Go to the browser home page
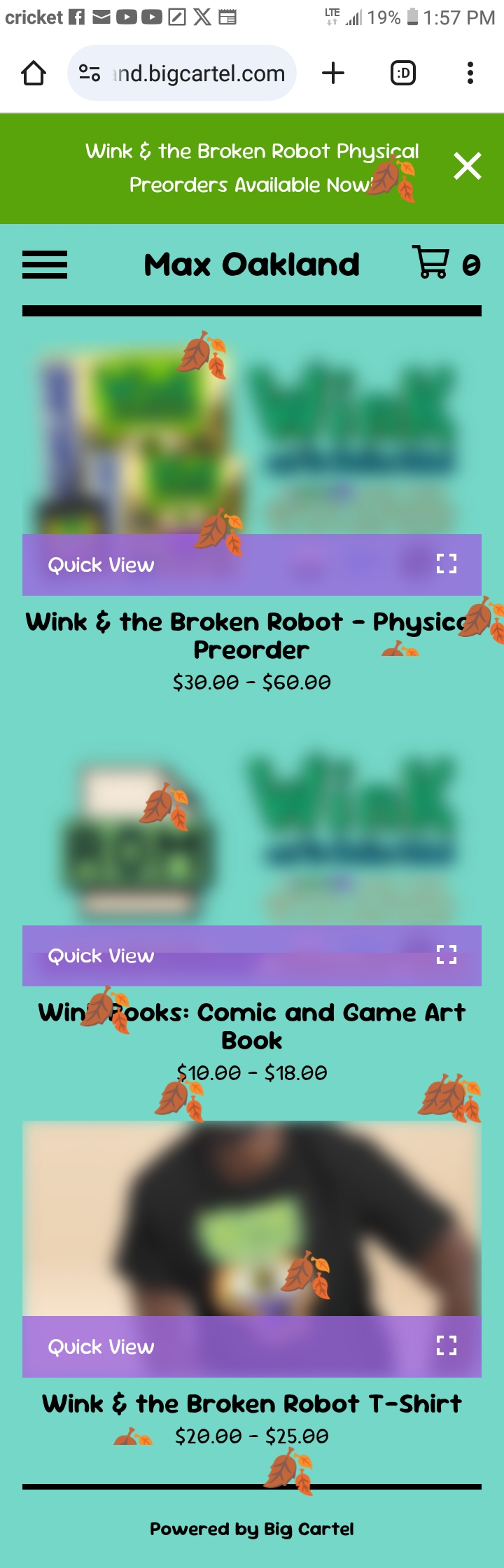This screenshot has height=1568, width=504. coord(34,73)
